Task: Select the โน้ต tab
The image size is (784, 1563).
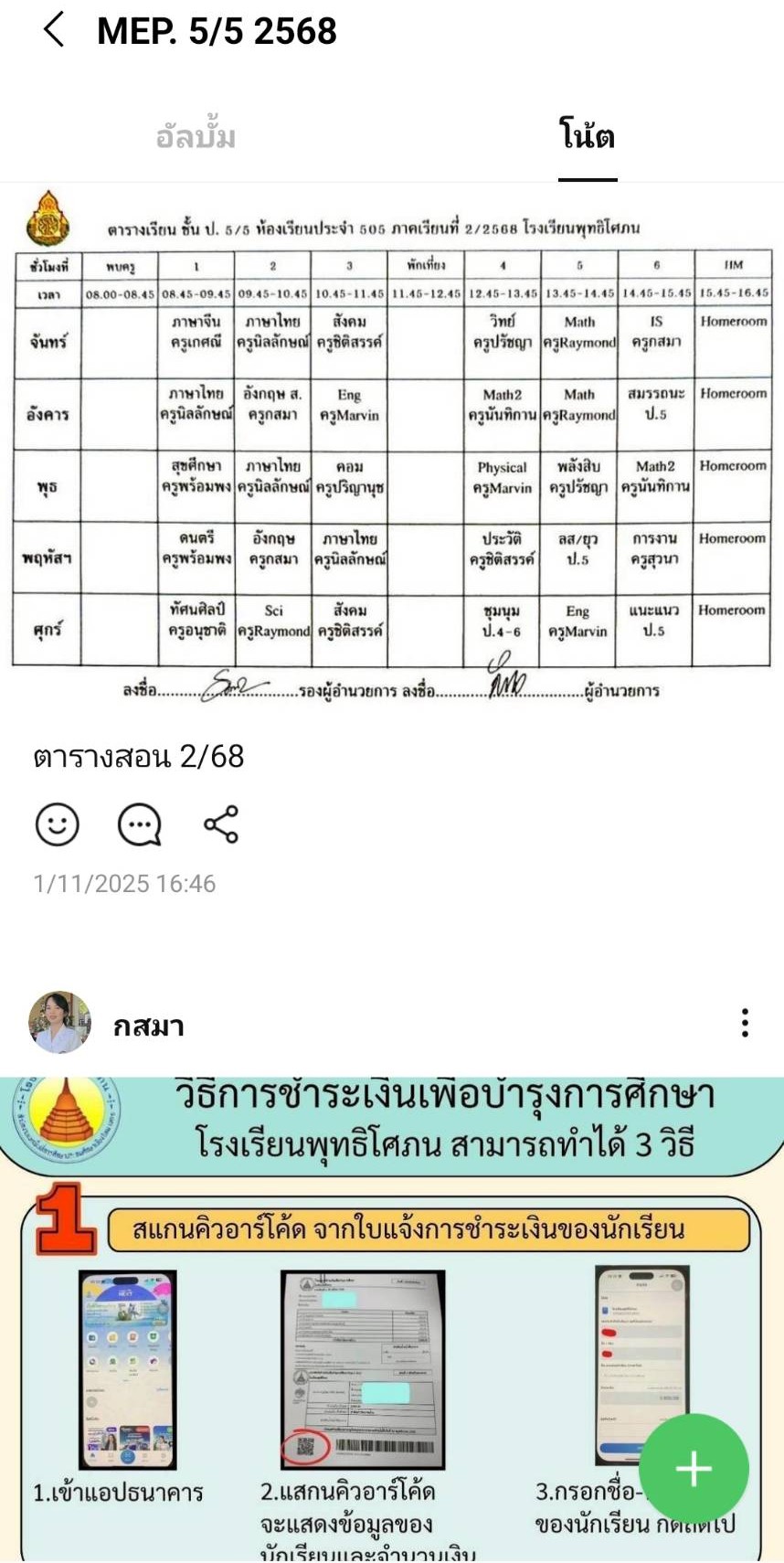Action: coord(587,137)
